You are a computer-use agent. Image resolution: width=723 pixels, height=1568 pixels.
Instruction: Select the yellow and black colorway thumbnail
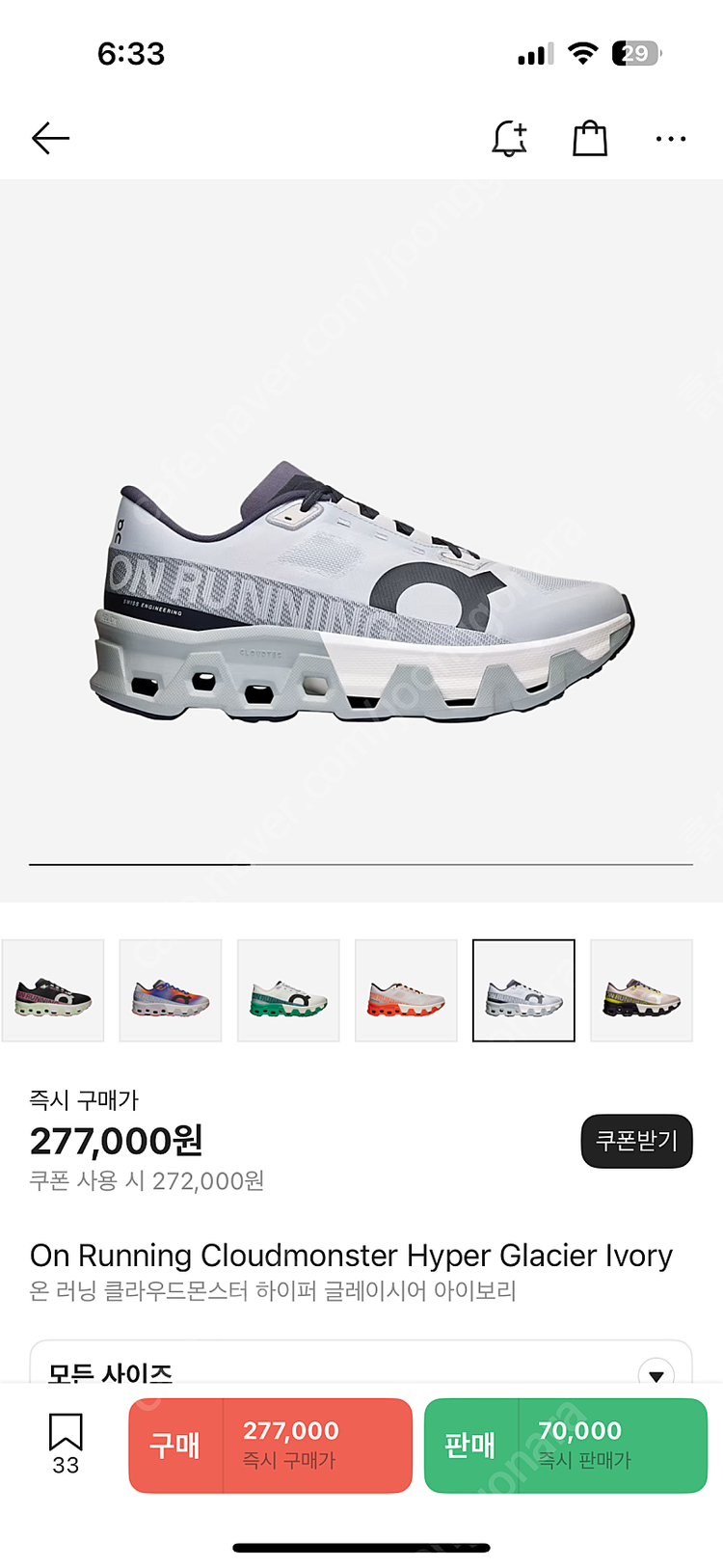click(641, 990)
